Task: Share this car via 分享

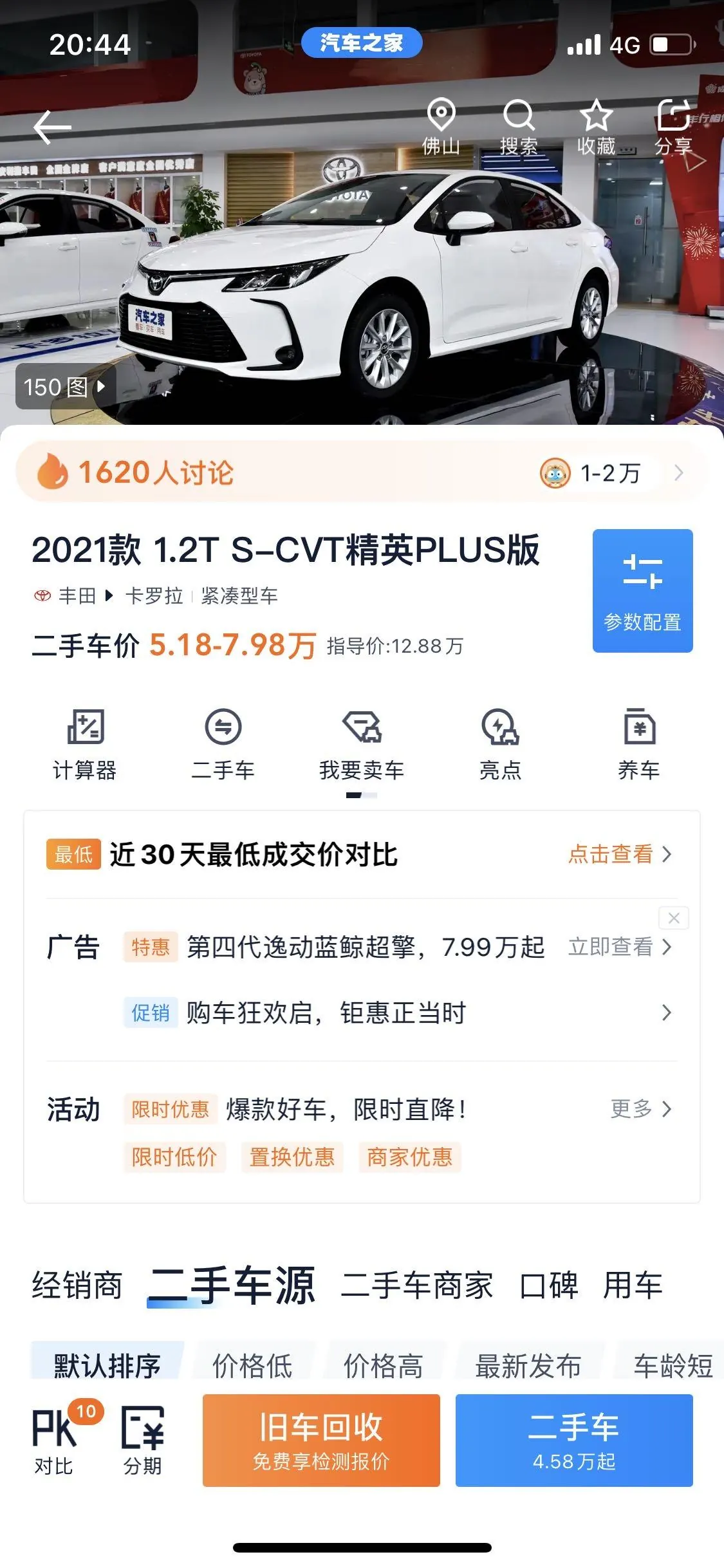Action: point(673,127)
